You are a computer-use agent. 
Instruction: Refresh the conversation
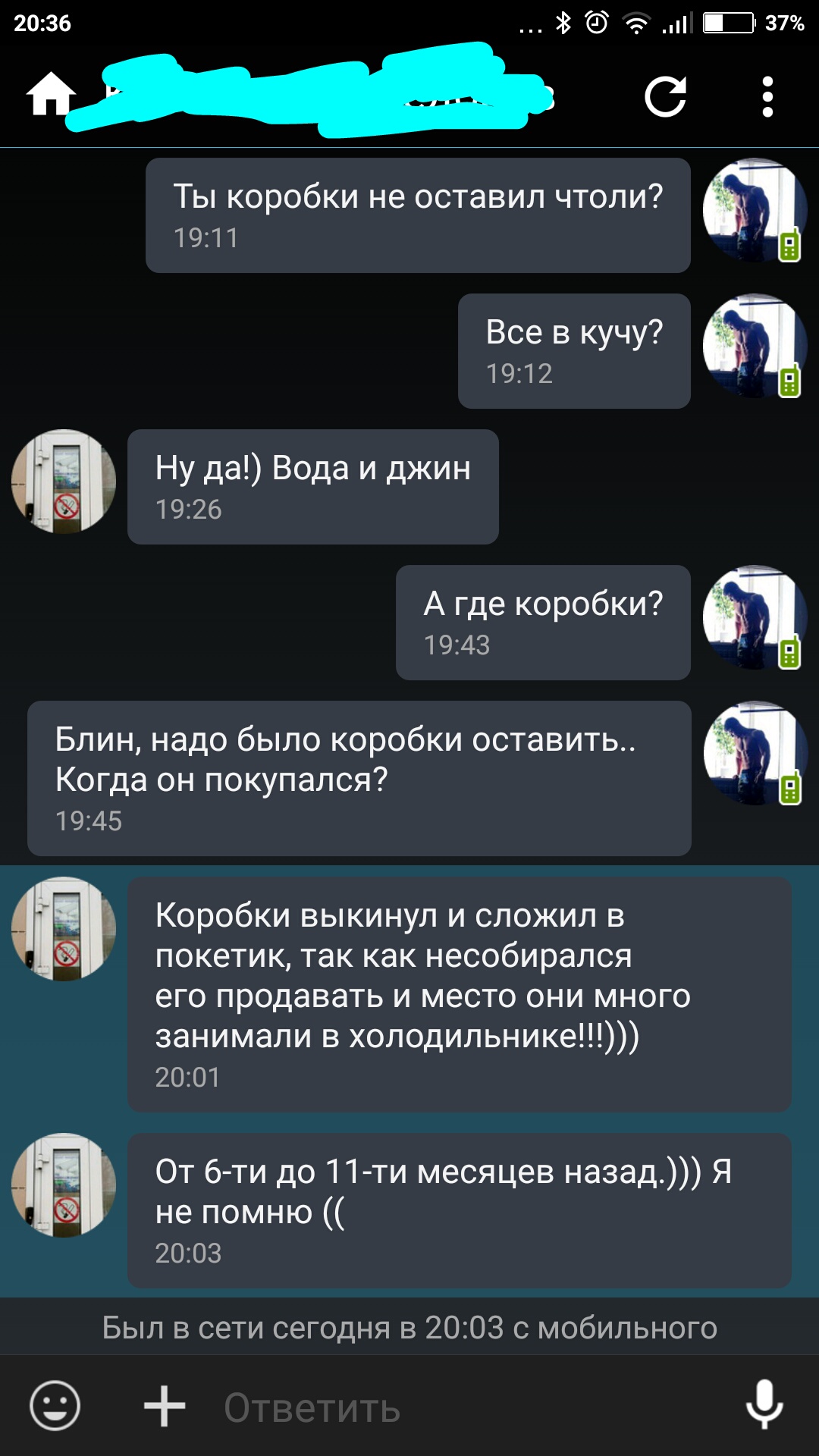pyautogui.click(x=665, y=96)
